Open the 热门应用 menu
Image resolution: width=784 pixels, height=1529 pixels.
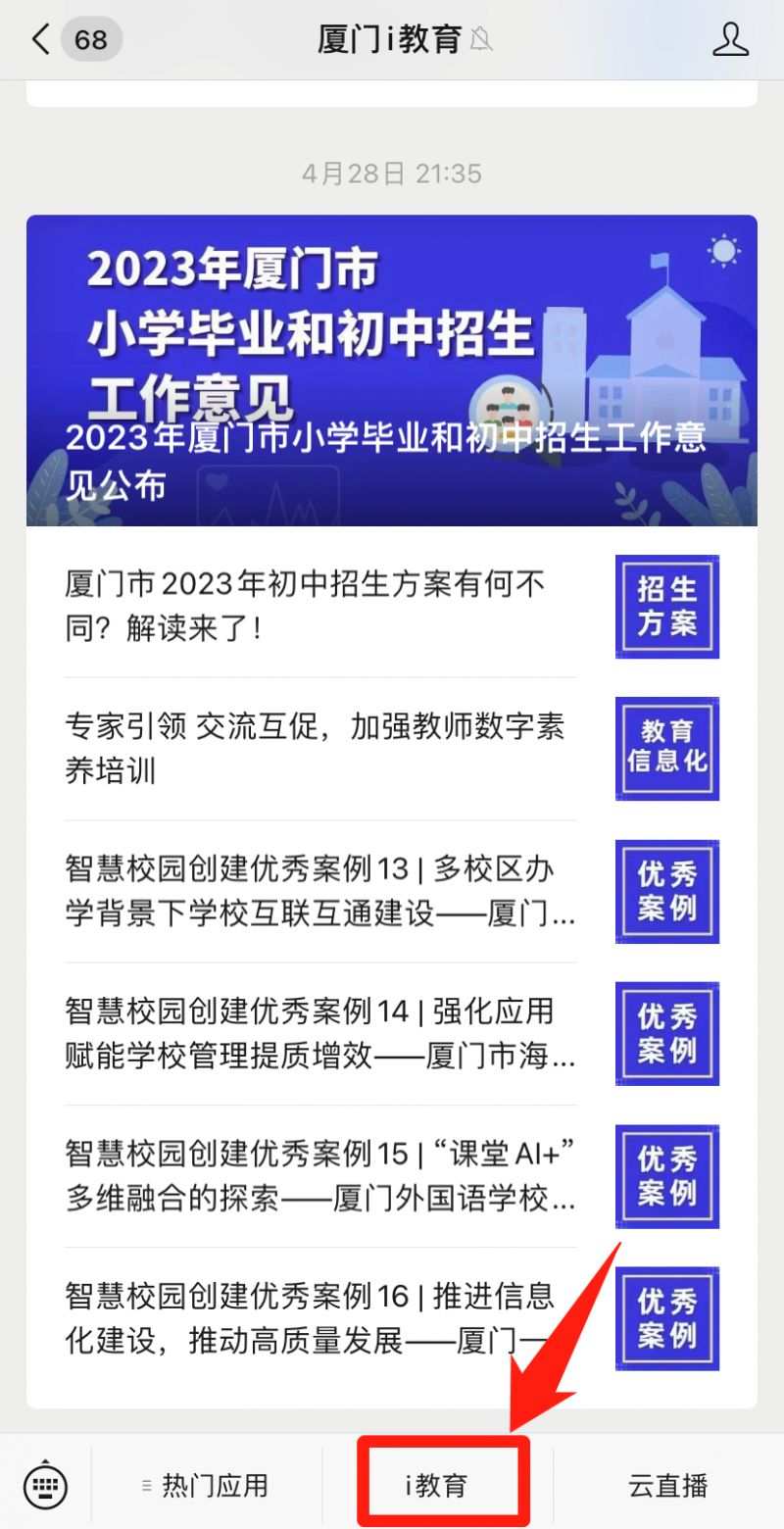(x=206, y=1486)
